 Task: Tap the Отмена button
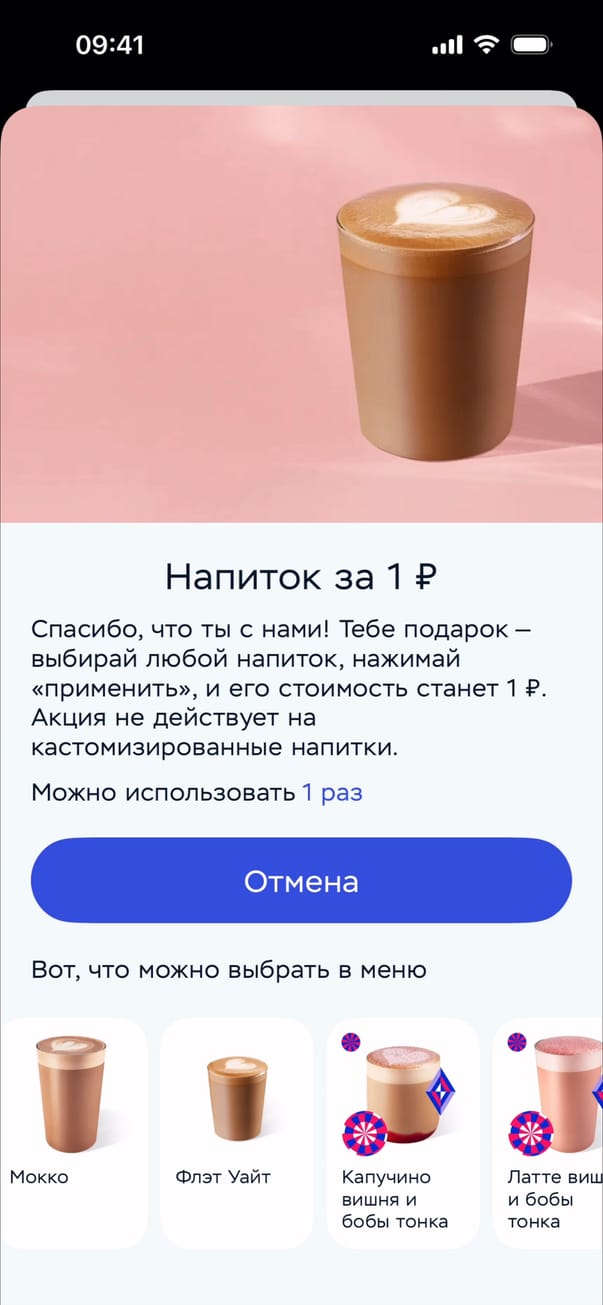[x=301, y=880]
